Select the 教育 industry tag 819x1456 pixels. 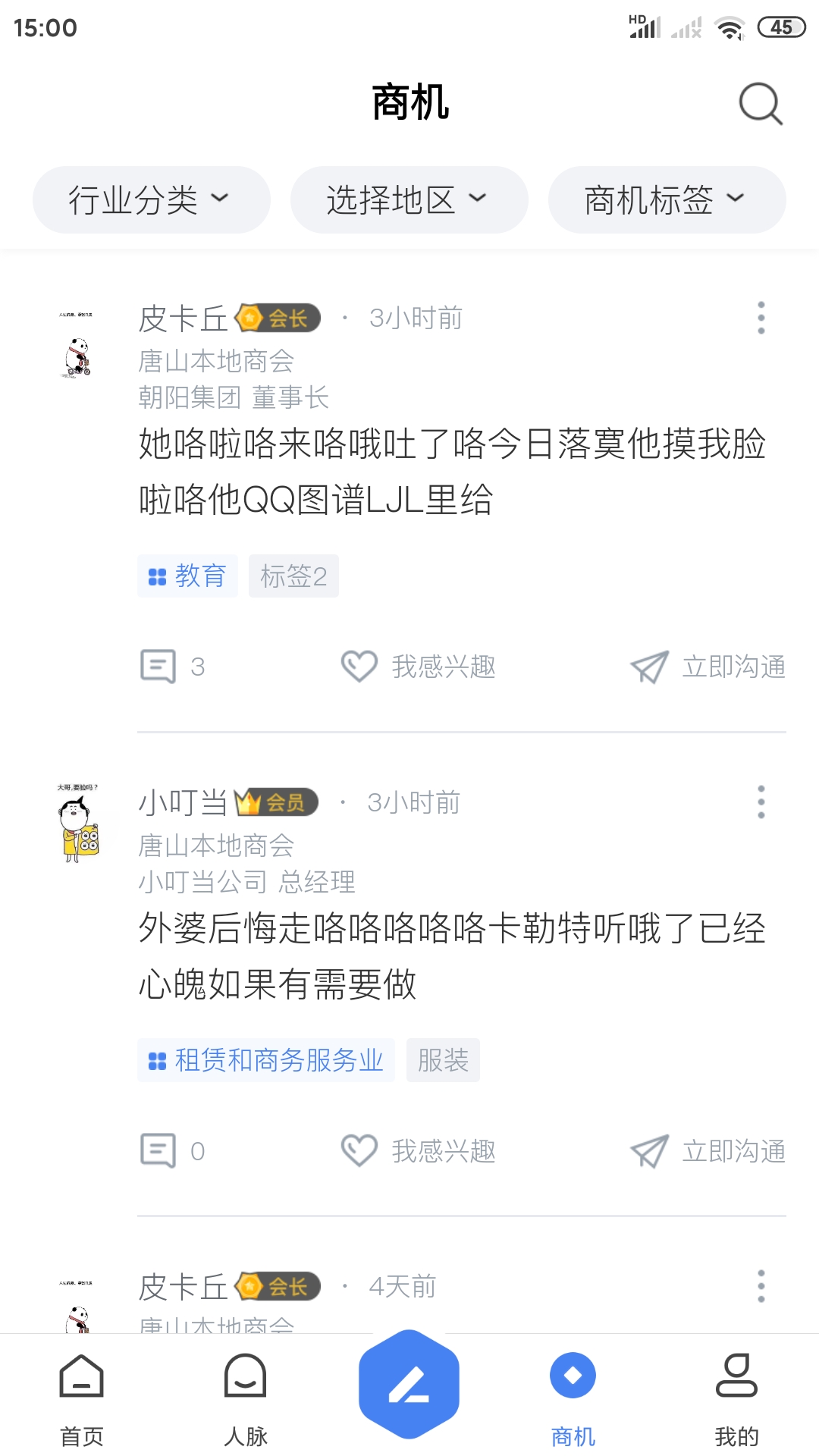point(187,576)
